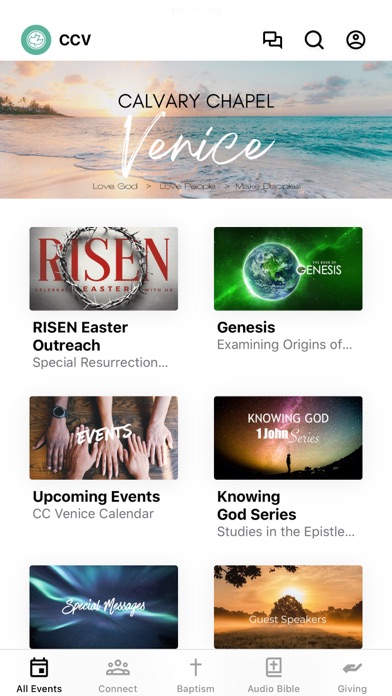Screen dimensions: 392x696
Task: Go to the Baptism tab
Action: coord(195,675)
